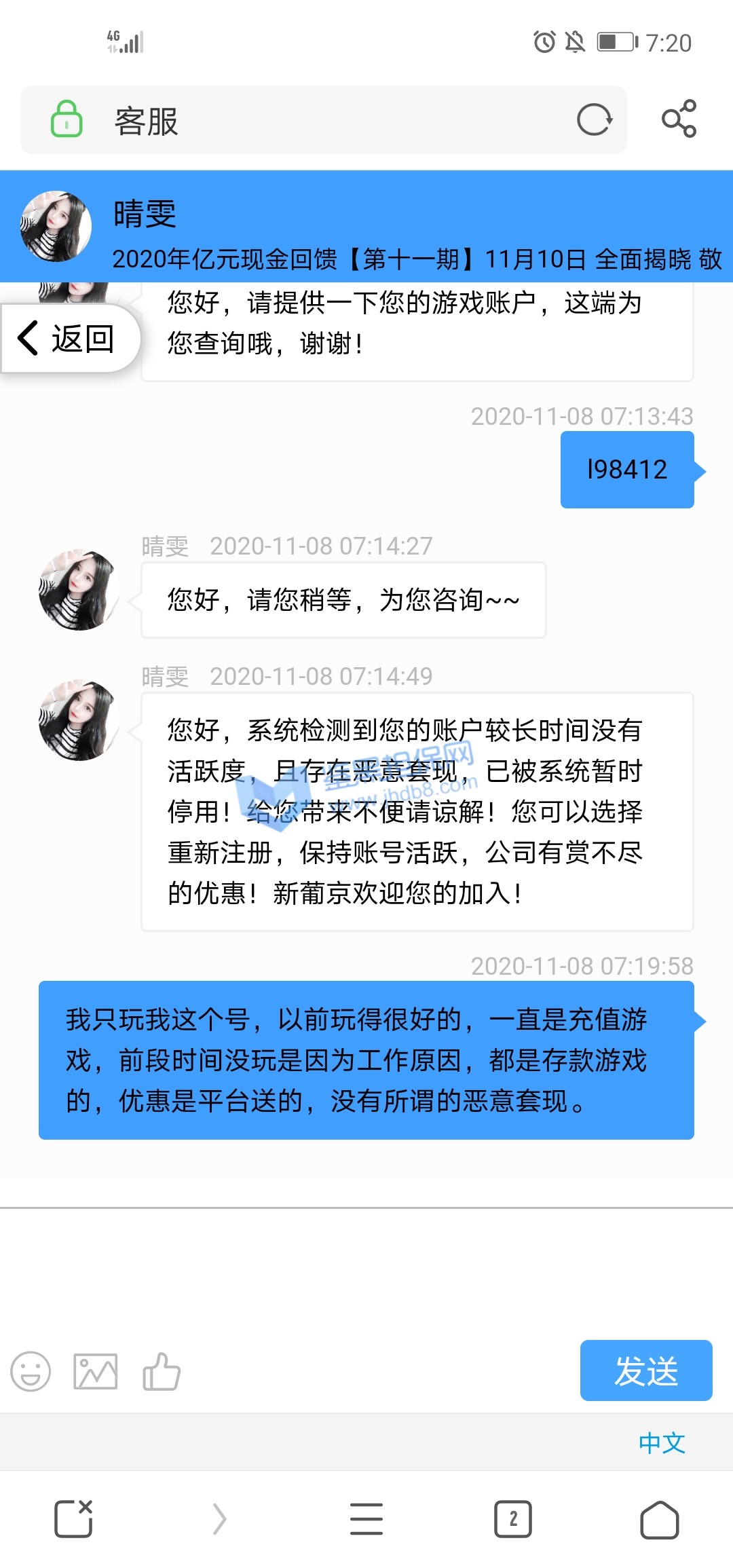View the open browser tabs
This screenshot has width=733, height=1568.
pos(513,1519)
